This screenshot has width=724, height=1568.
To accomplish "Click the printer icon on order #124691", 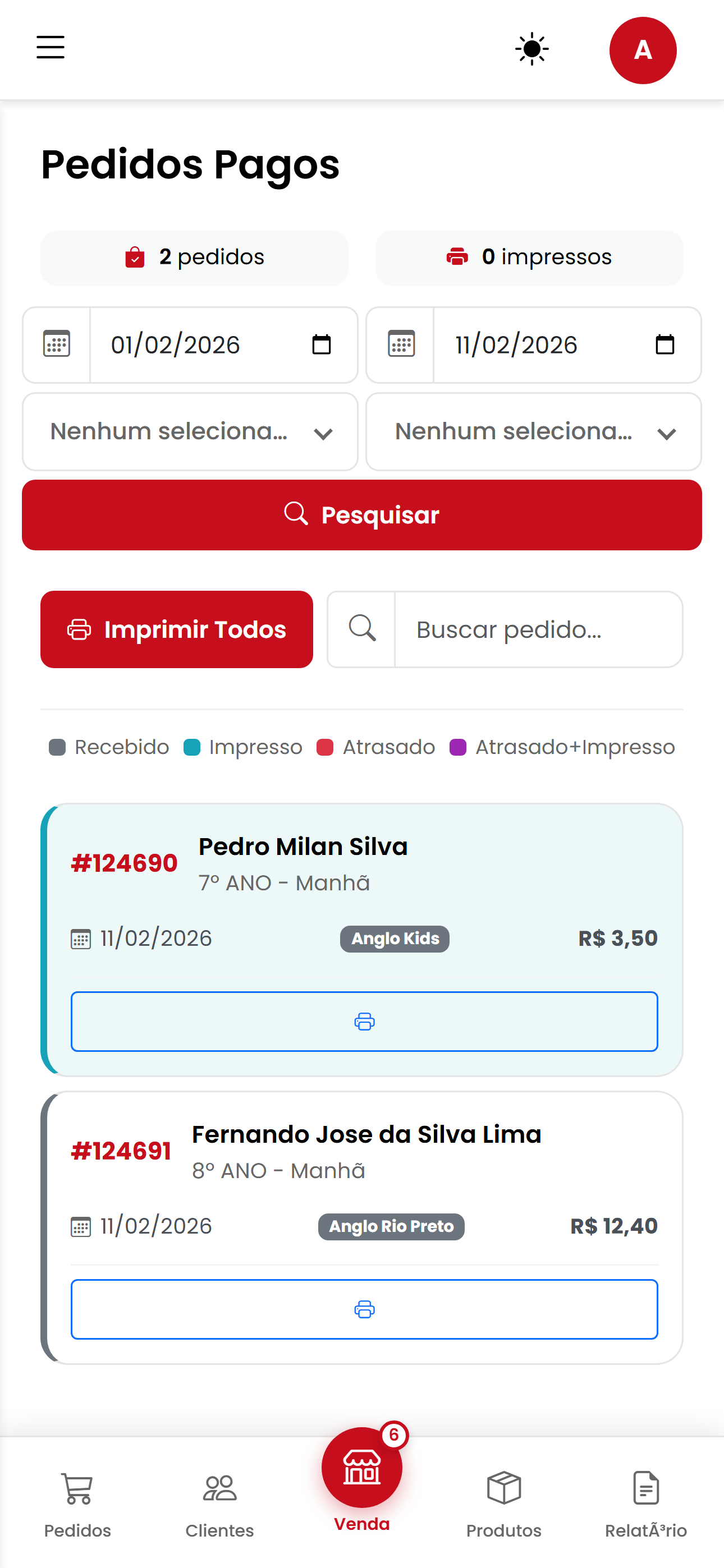I will click(x=364, y=1309).
